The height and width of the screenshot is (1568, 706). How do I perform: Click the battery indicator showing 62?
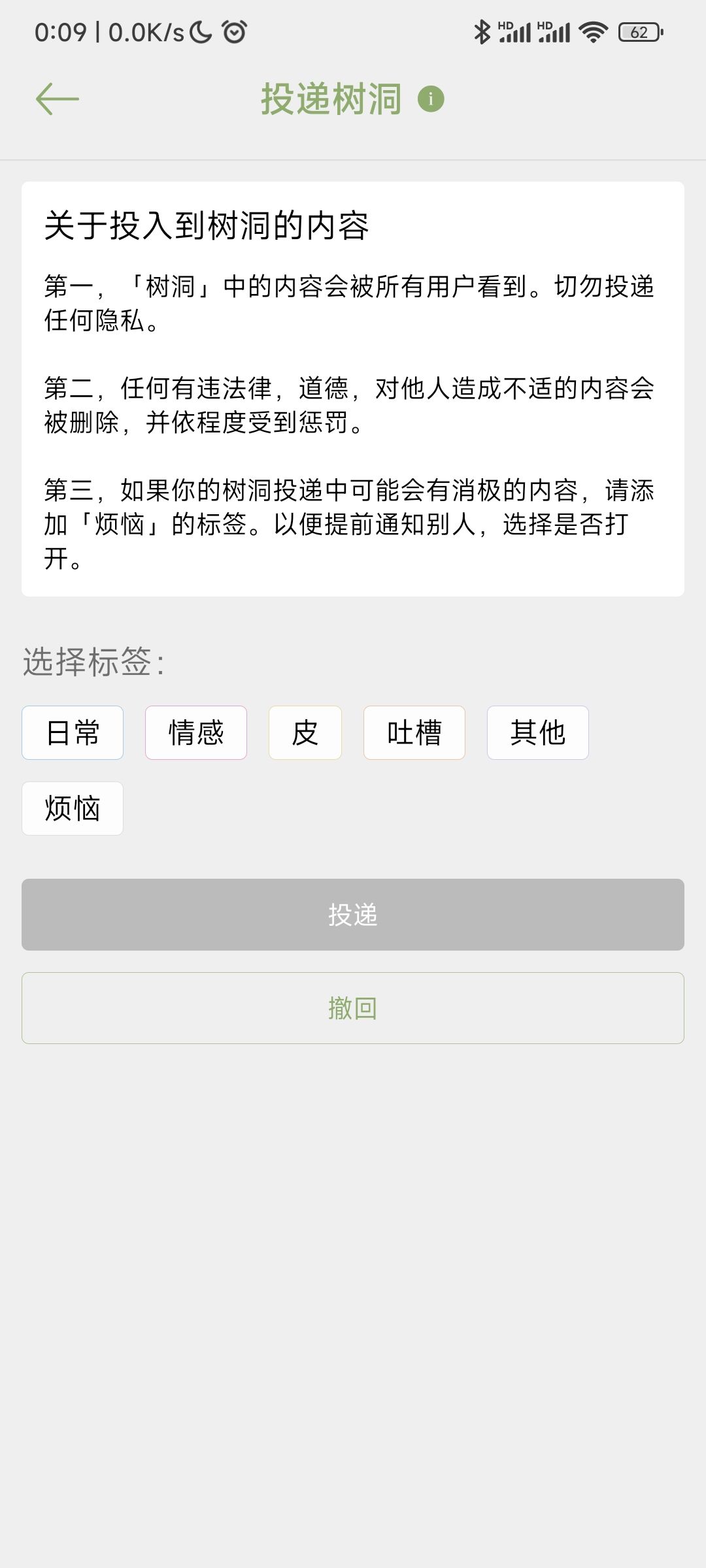point(639,31)
